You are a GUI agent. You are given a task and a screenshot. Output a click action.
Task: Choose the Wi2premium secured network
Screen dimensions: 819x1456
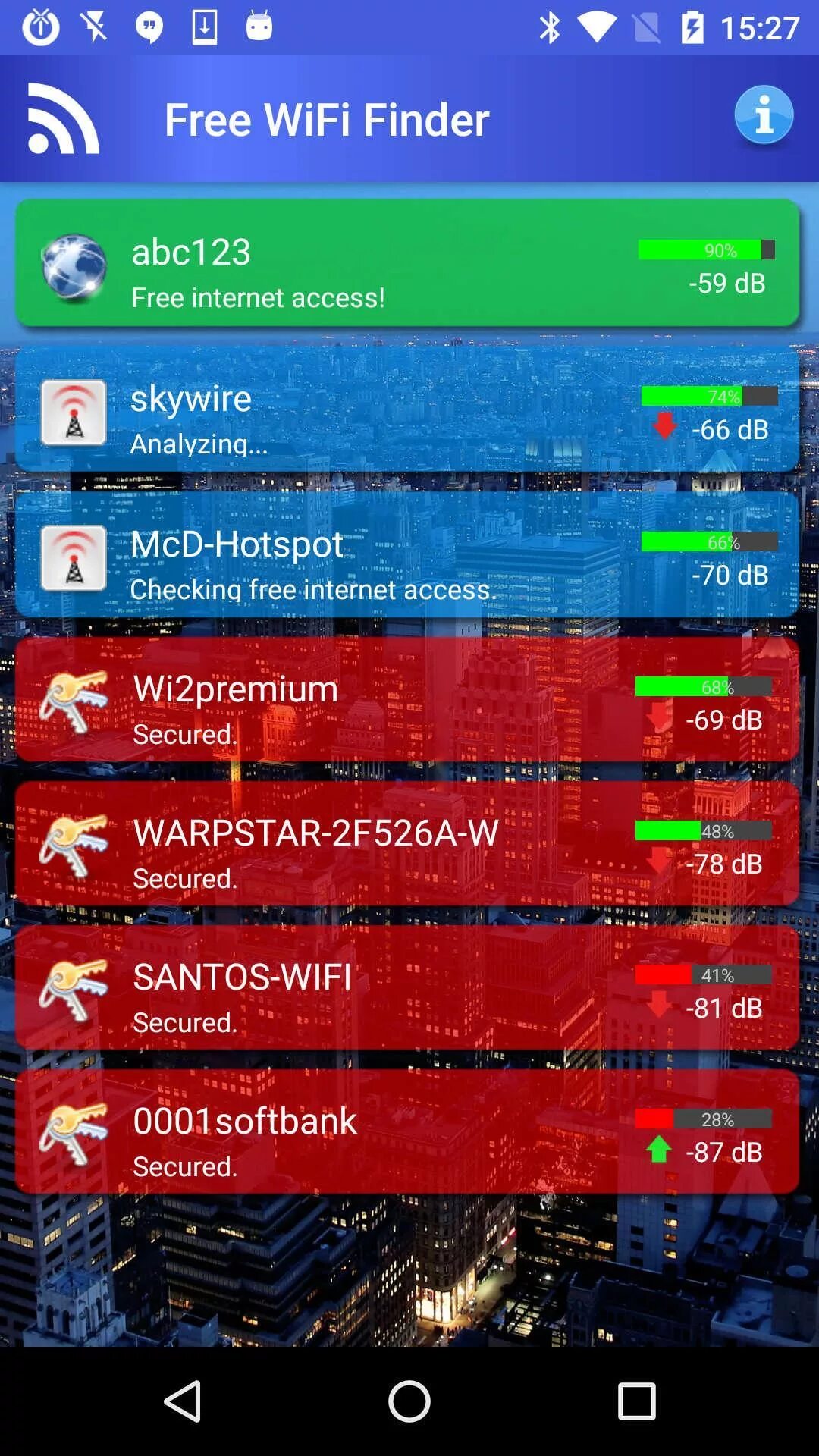(407, 700)
